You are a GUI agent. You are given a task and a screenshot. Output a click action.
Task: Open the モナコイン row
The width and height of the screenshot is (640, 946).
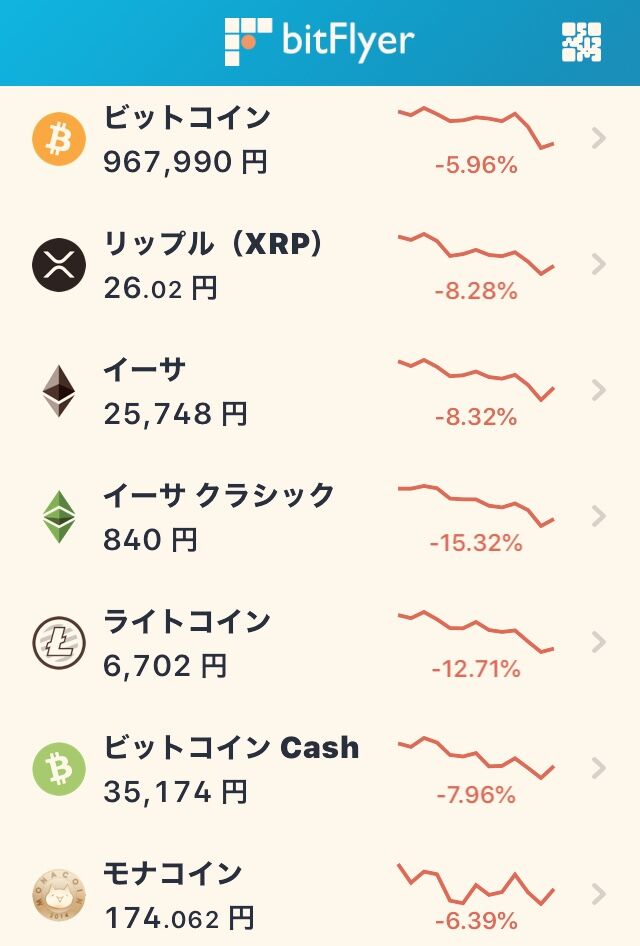click(x=320, y=895)
